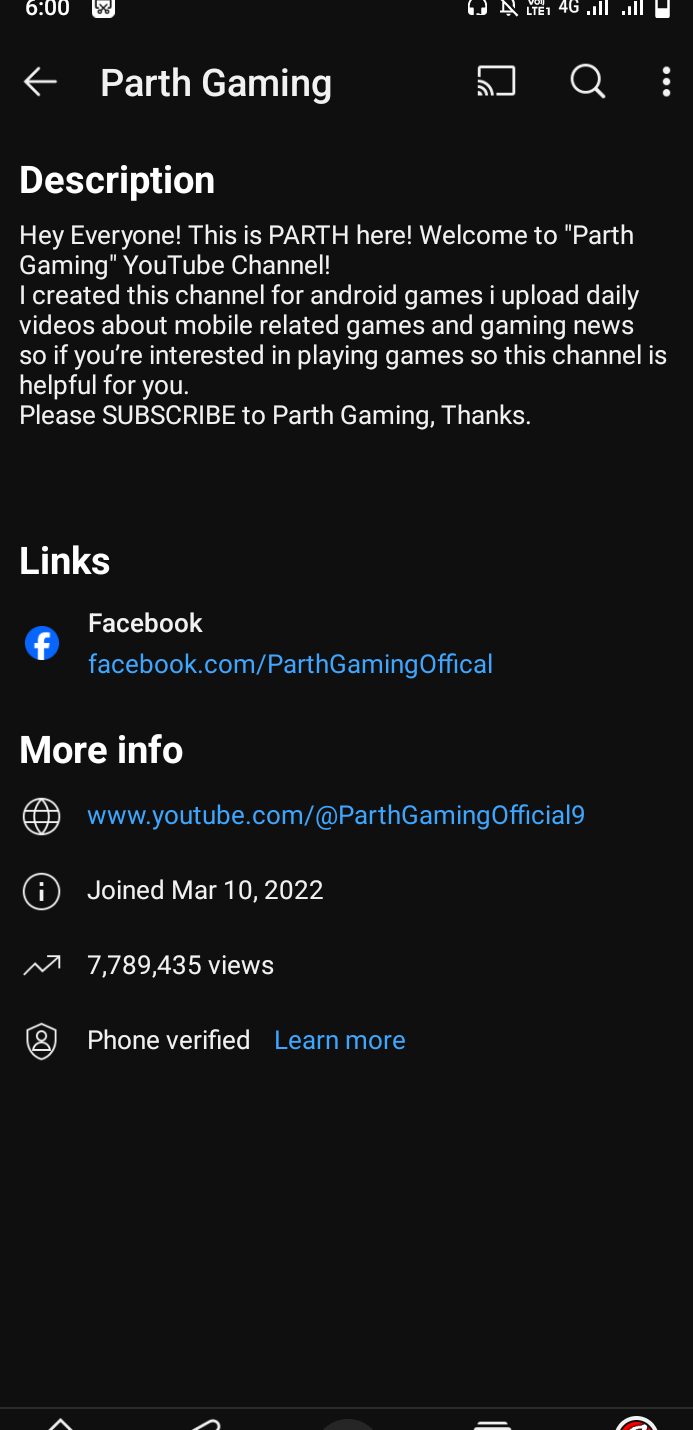Open the cast to device icon
This screenshot has height=1430, width=693.
click(x=496, y=82)
